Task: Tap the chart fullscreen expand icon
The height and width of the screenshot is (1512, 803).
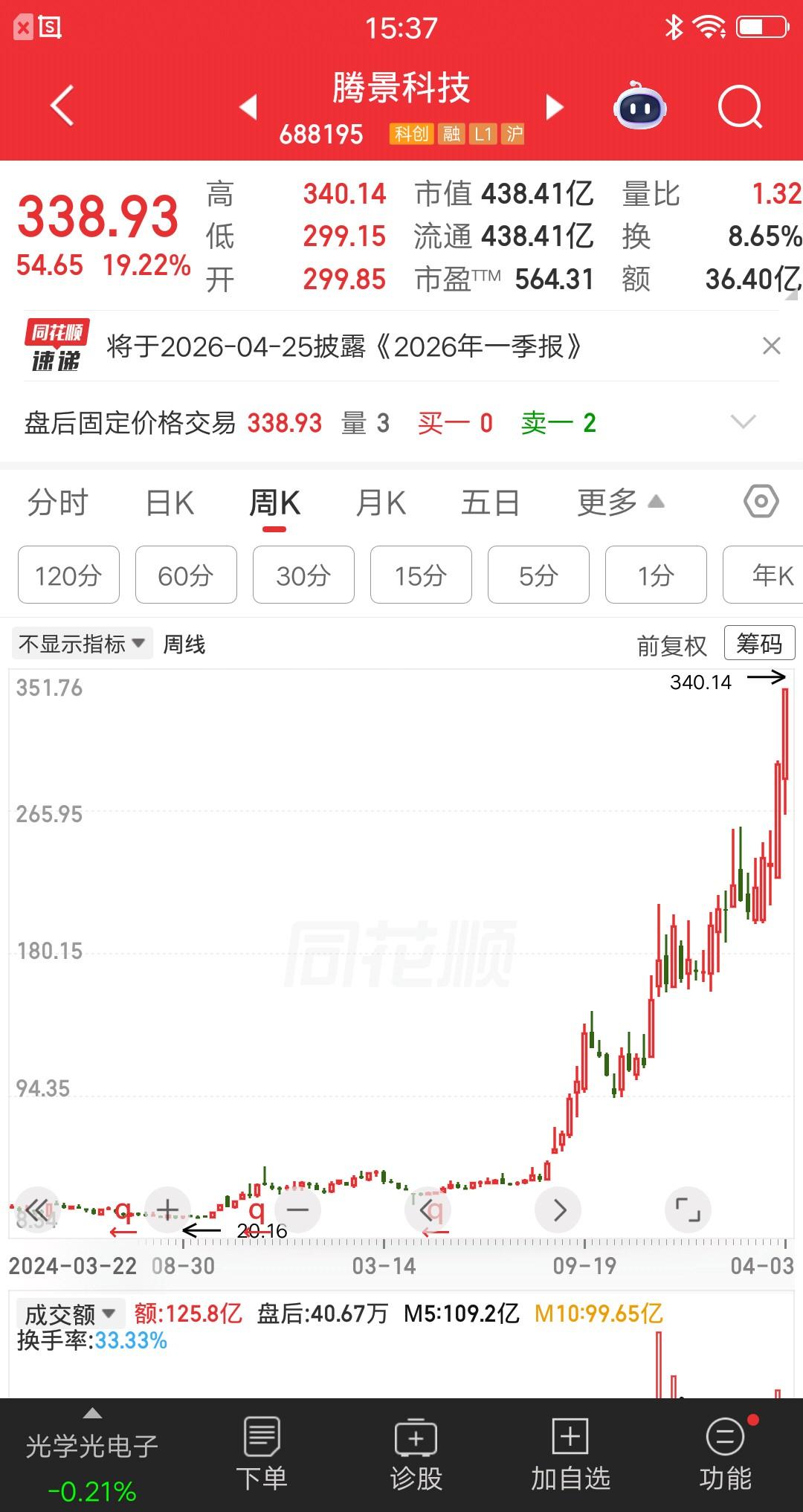Action: (x=688, y=1209)
